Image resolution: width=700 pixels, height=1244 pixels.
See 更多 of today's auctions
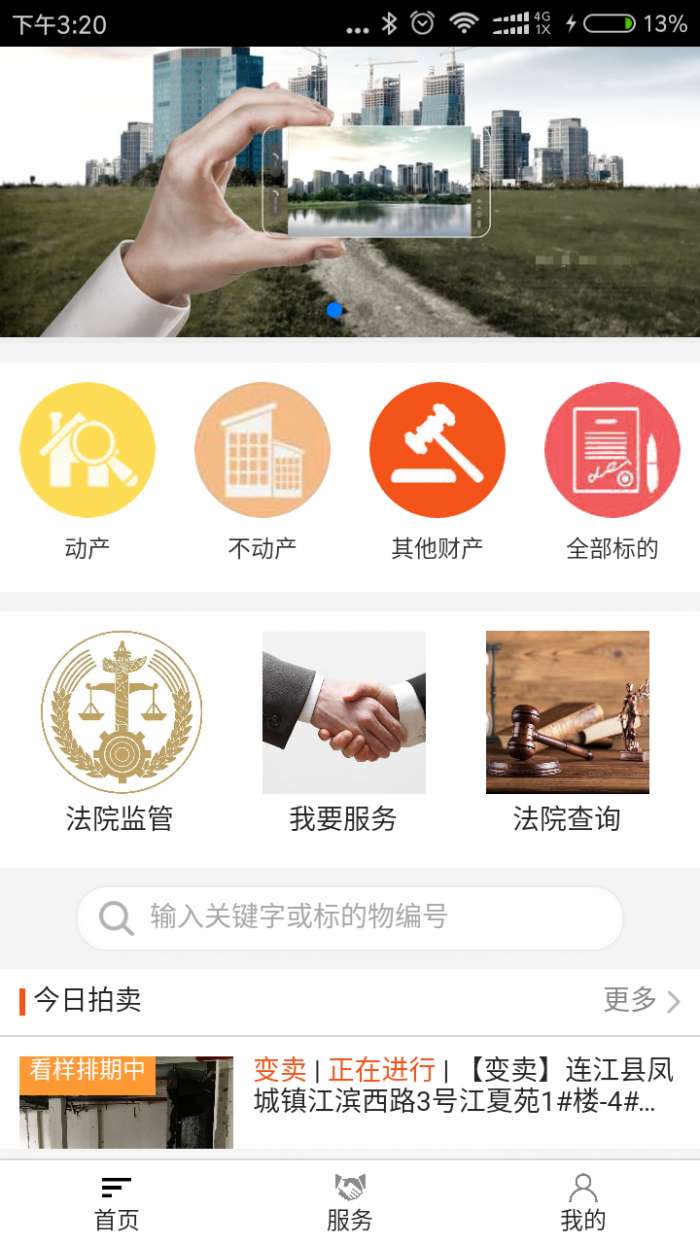(642, 1000)
